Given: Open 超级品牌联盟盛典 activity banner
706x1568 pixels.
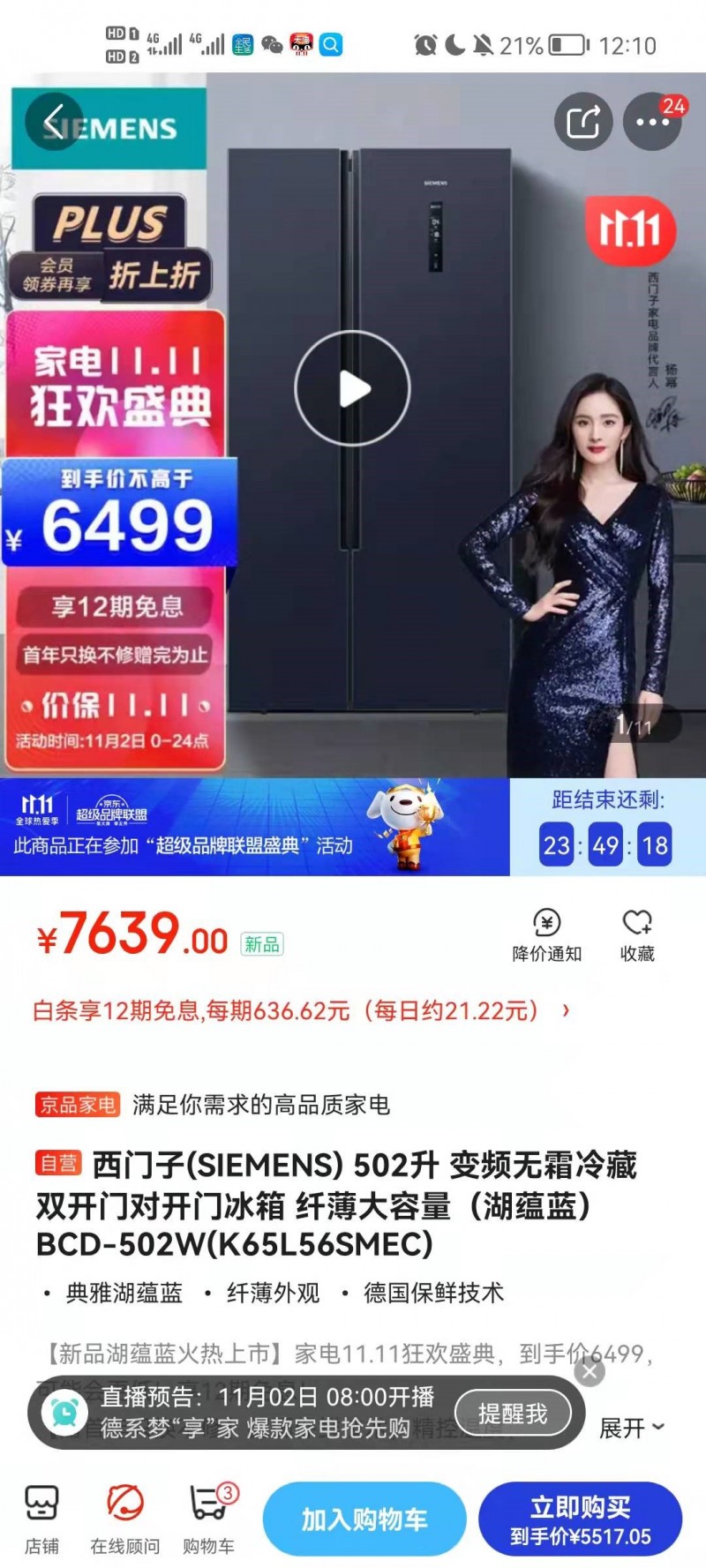Looking at the screenshot, I should 254,827.
